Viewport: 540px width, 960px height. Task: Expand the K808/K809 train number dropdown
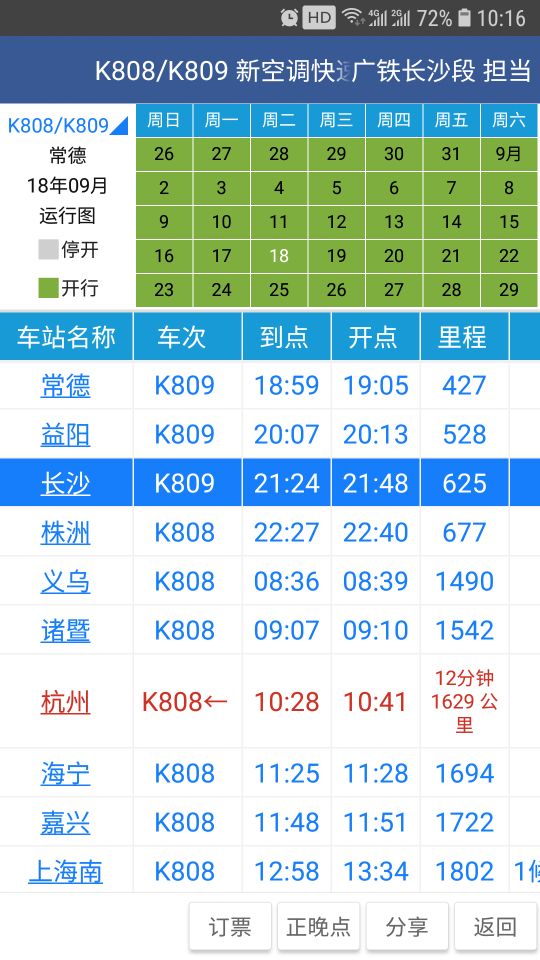point(67,126)
